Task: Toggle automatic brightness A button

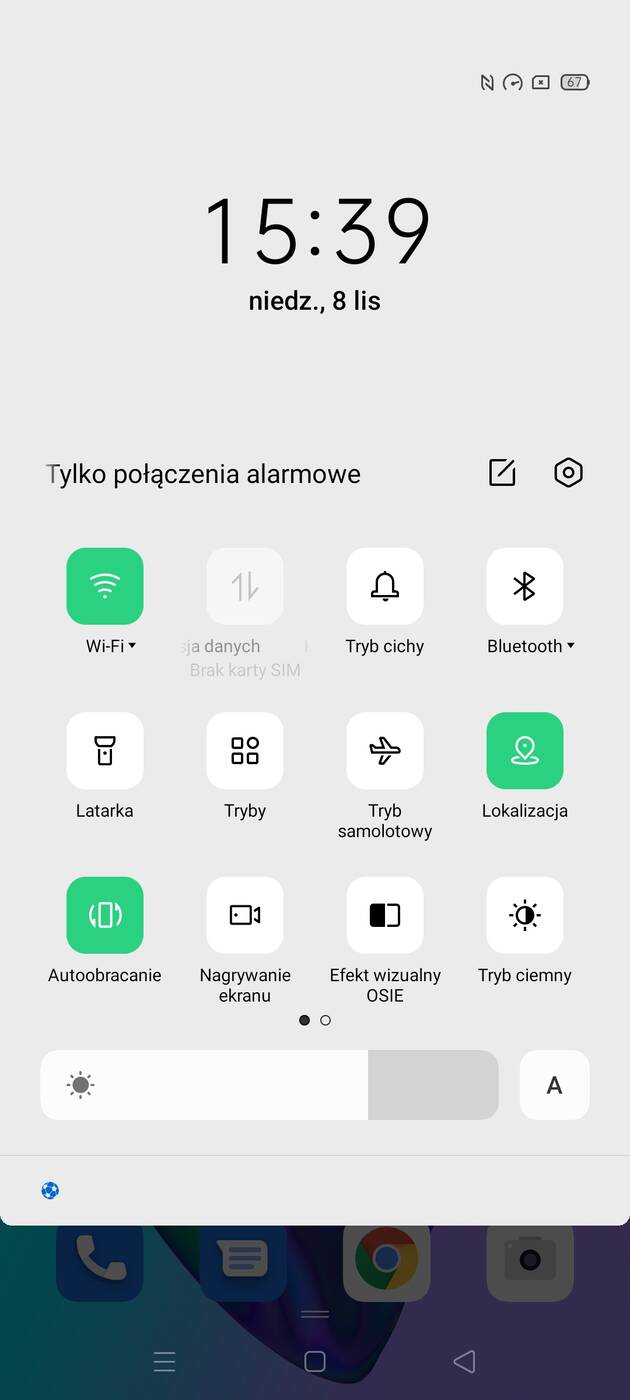Action: (x=554, y=1085)
